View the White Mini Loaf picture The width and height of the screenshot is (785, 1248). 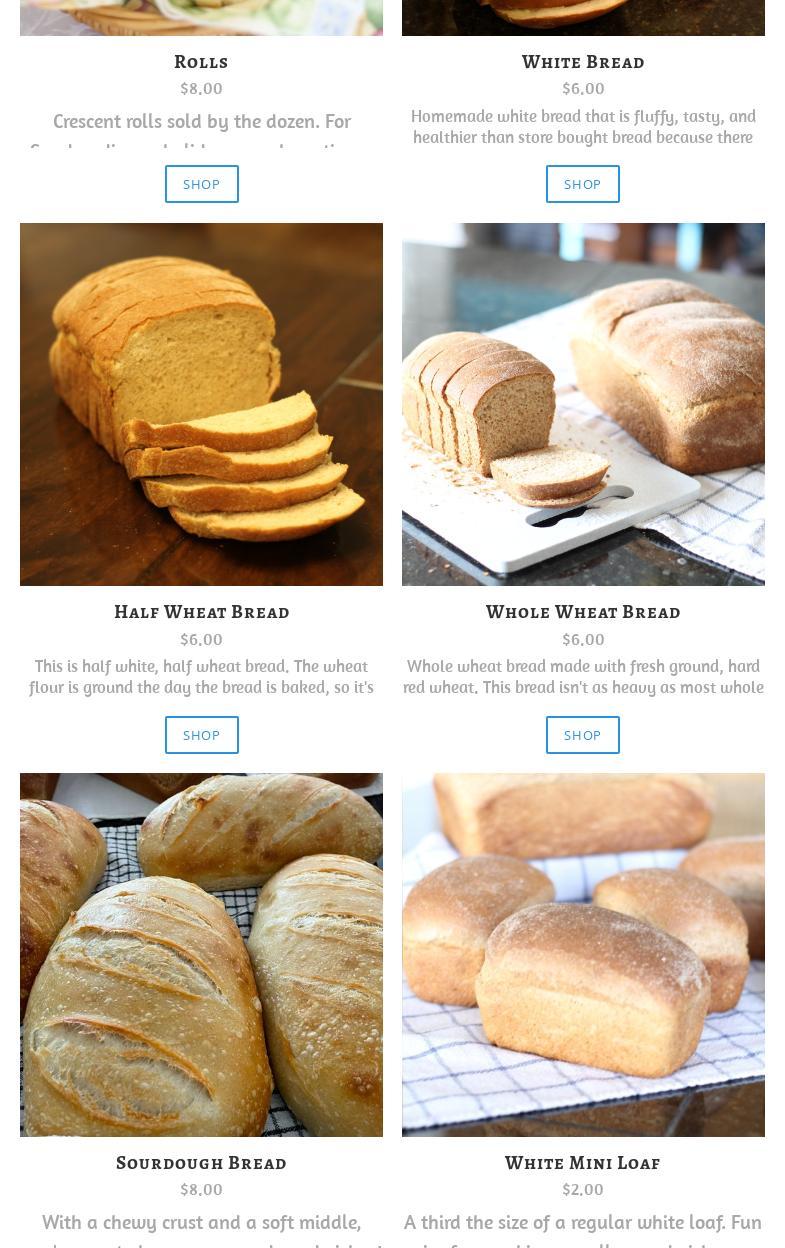(x=583, y=954)
